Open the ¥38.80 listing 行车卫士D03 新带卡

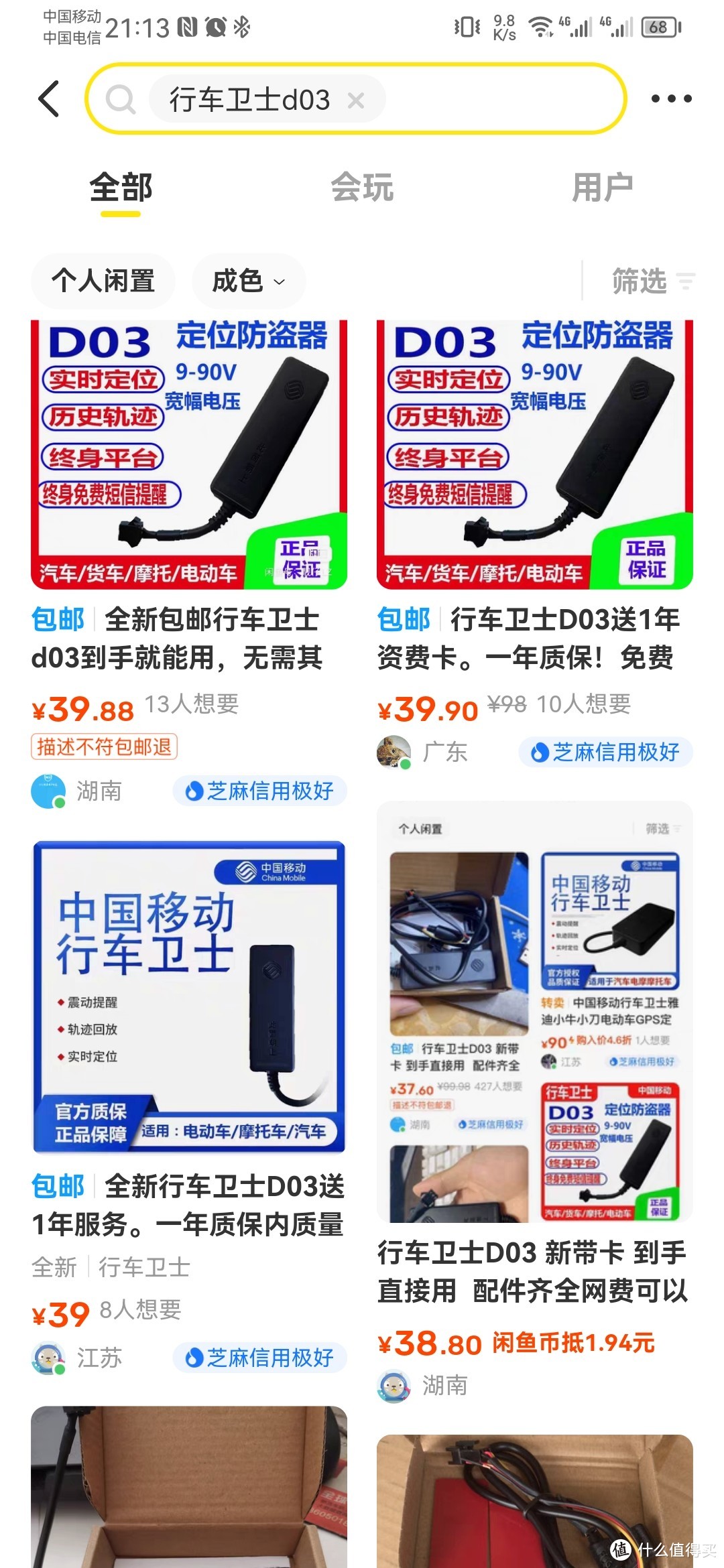click(x=534, y=1012)
